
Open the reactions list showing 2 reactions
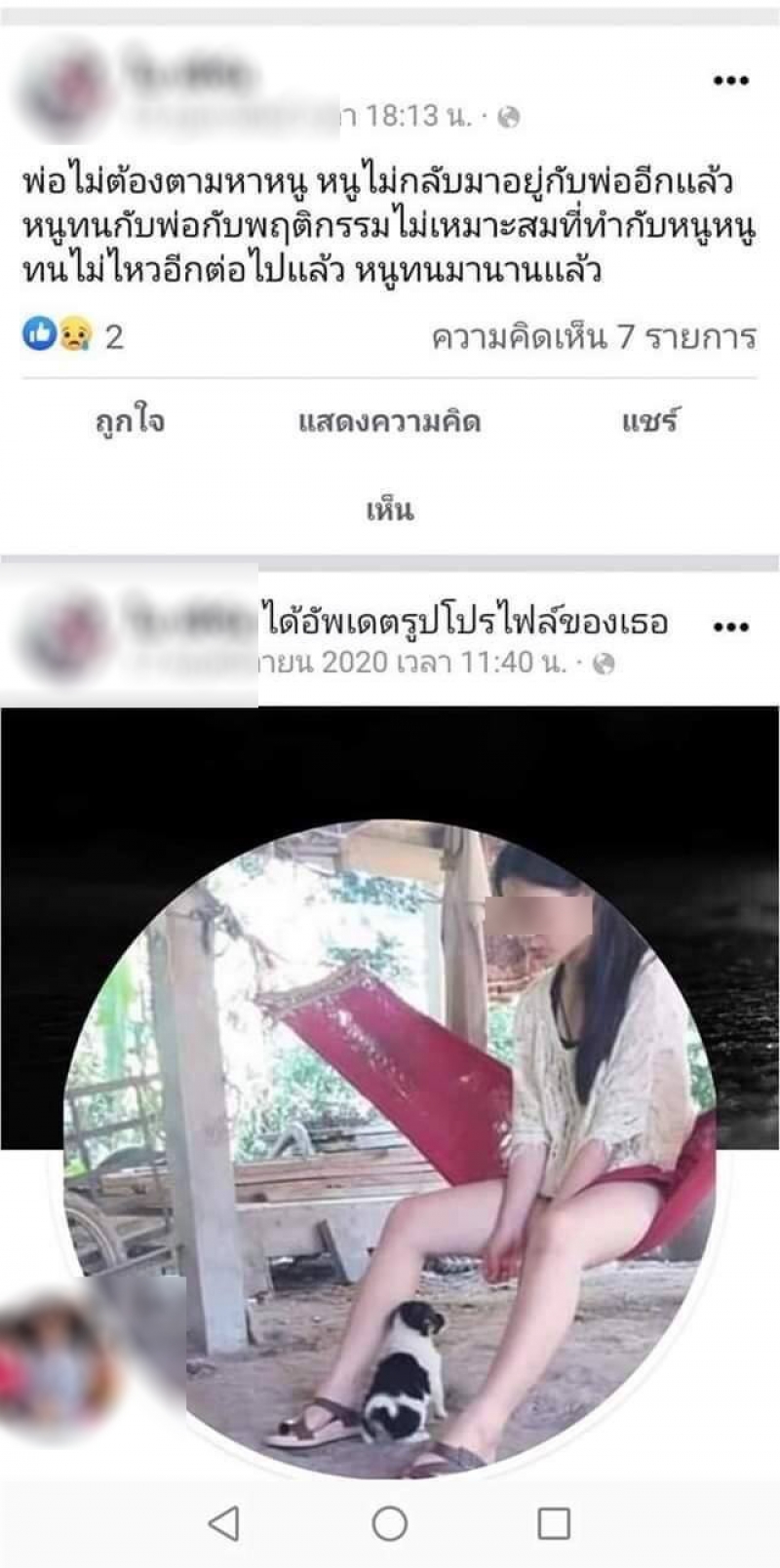pos(73,336)
